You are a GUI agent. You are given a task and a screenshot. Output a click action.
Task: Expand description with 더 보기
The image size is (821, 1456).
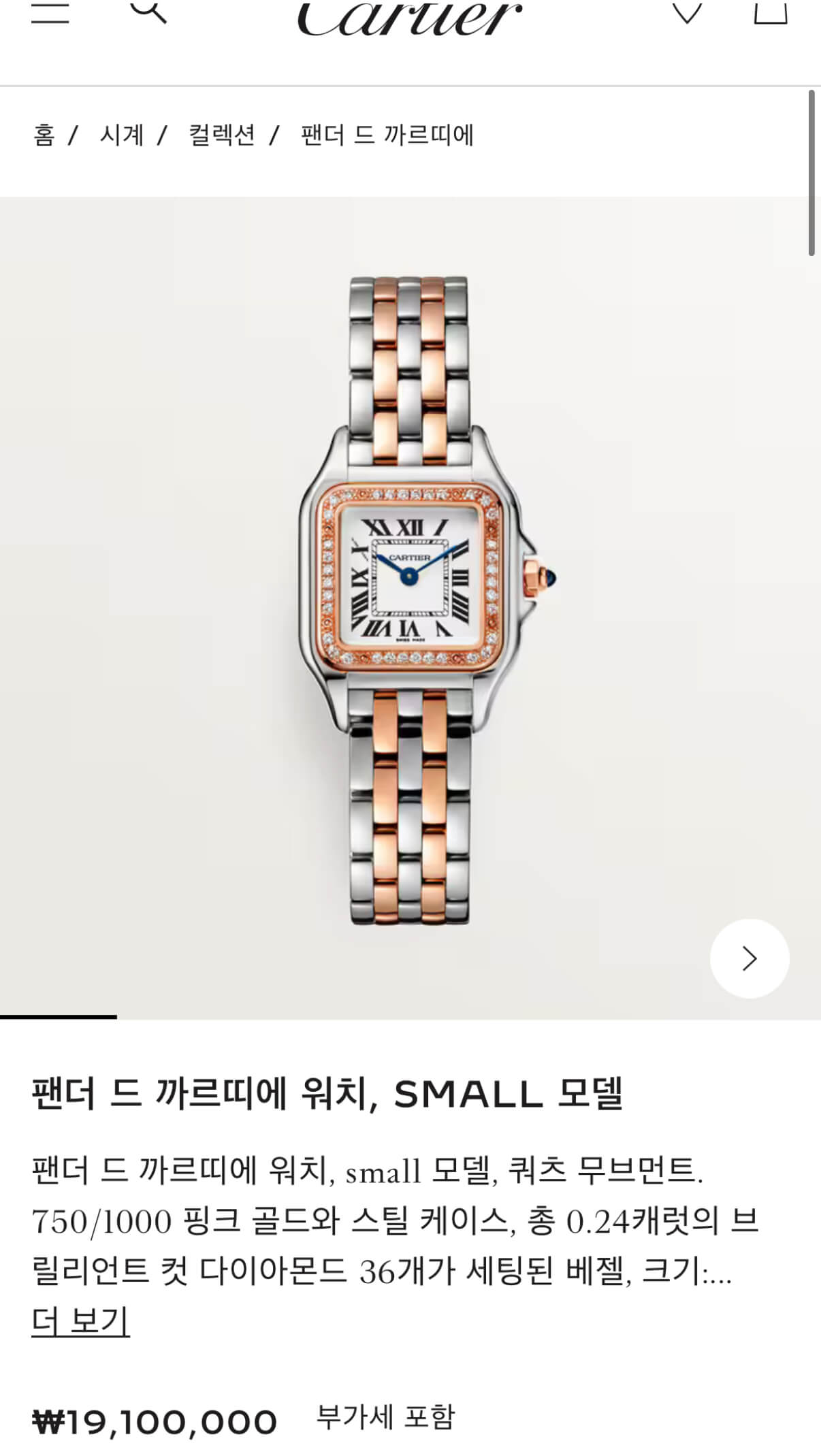click(x=80, y=1321)
